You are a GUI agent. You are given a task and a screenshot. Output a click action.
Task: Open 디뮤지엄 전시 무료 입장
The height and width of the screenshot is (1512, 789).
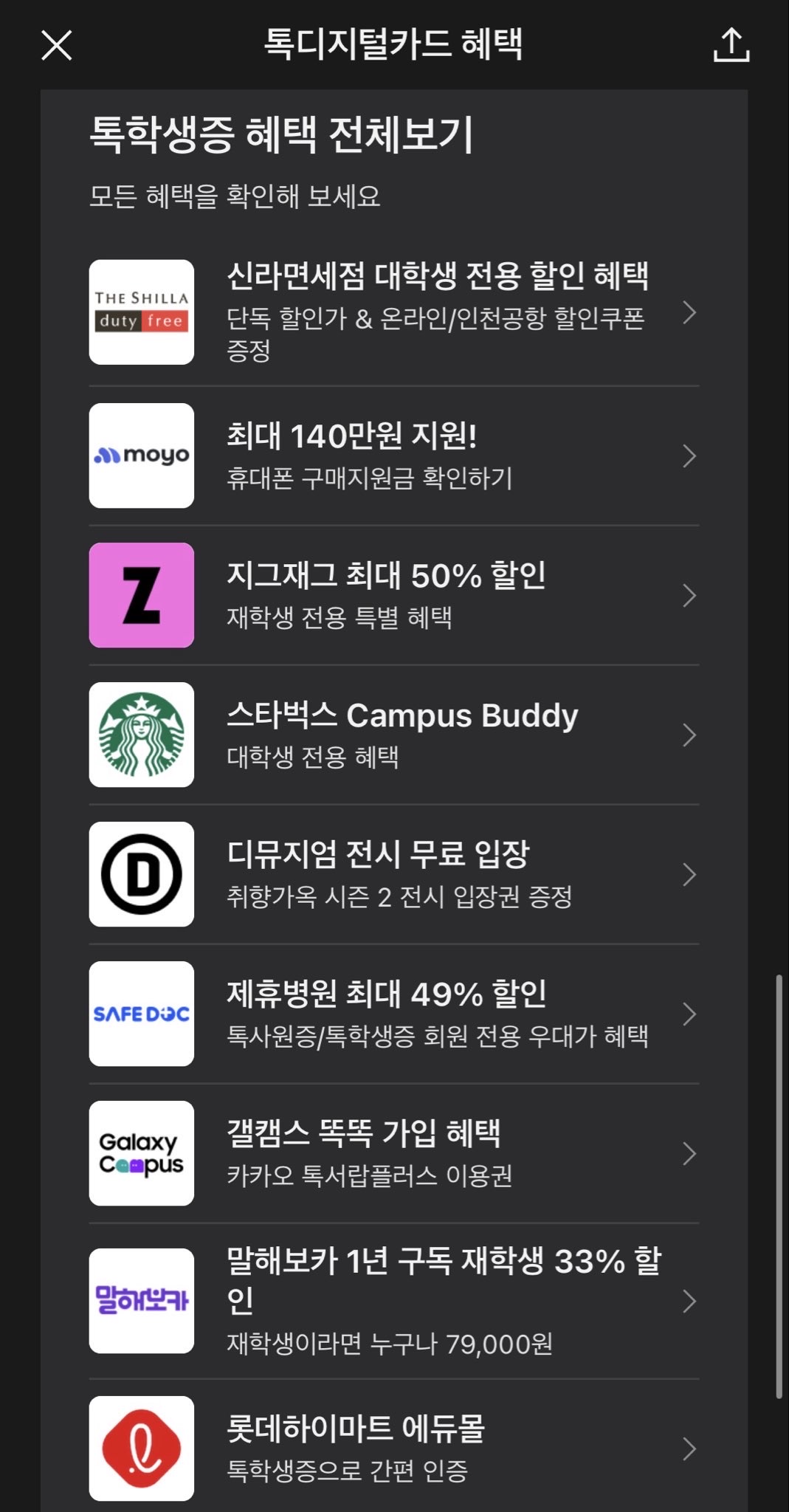coord(393,874)
